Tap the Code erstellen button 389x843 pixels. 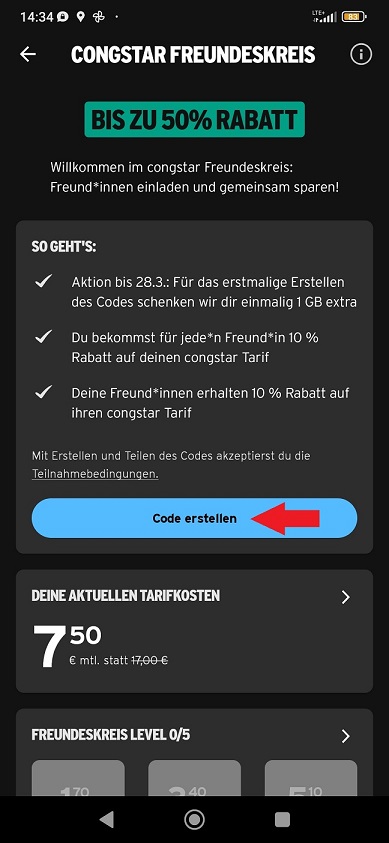click(194, 518)
